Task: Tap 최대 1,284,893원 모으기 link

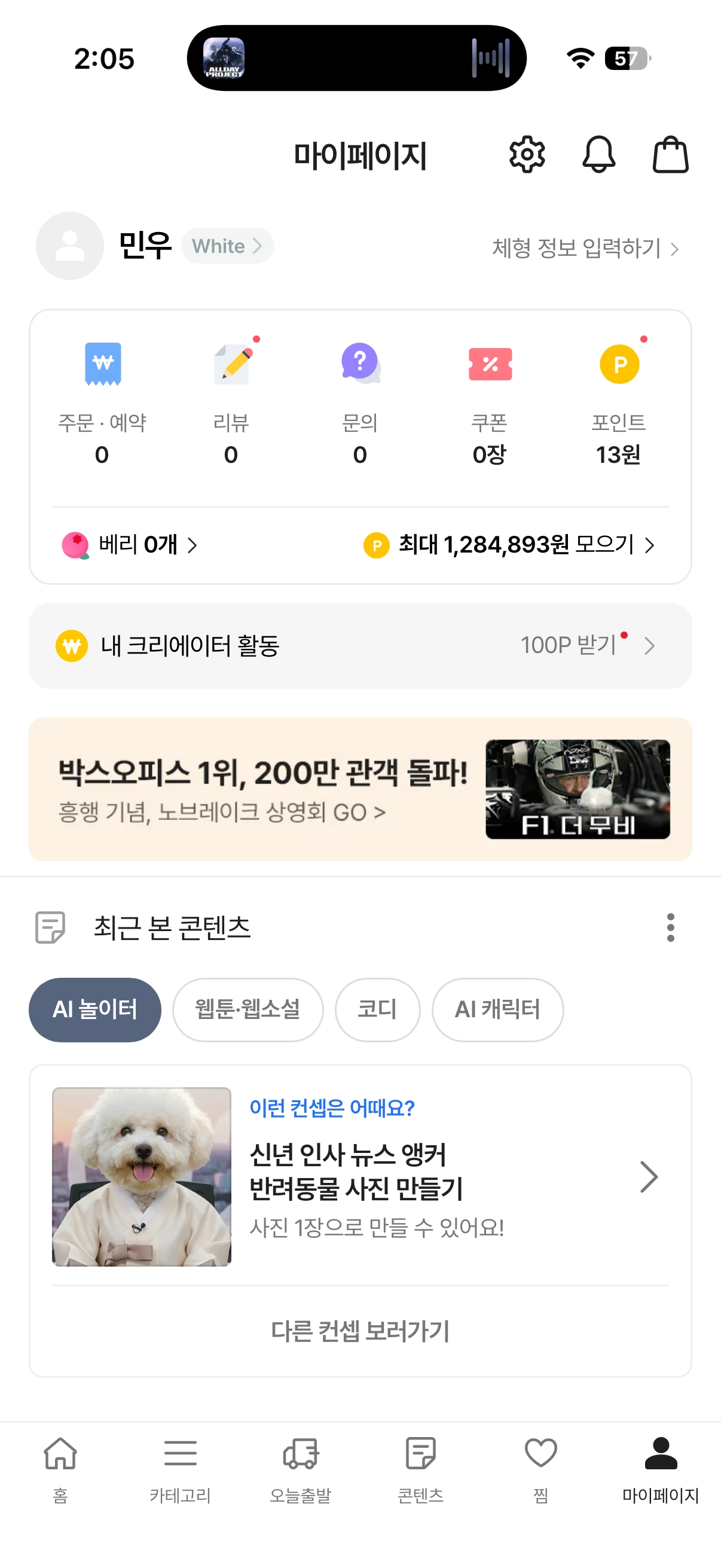Action: pos(509,545)
